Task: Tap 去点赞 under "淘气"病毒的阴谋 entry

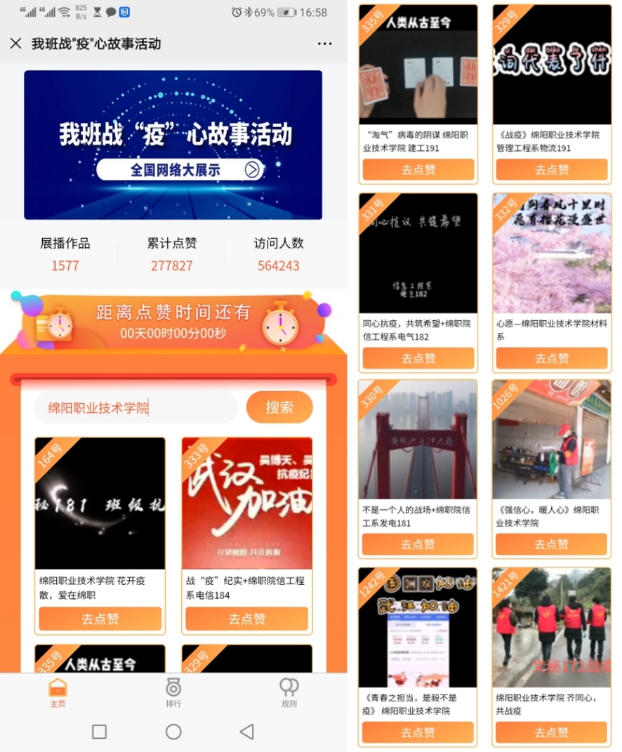Action: (418, 169)
